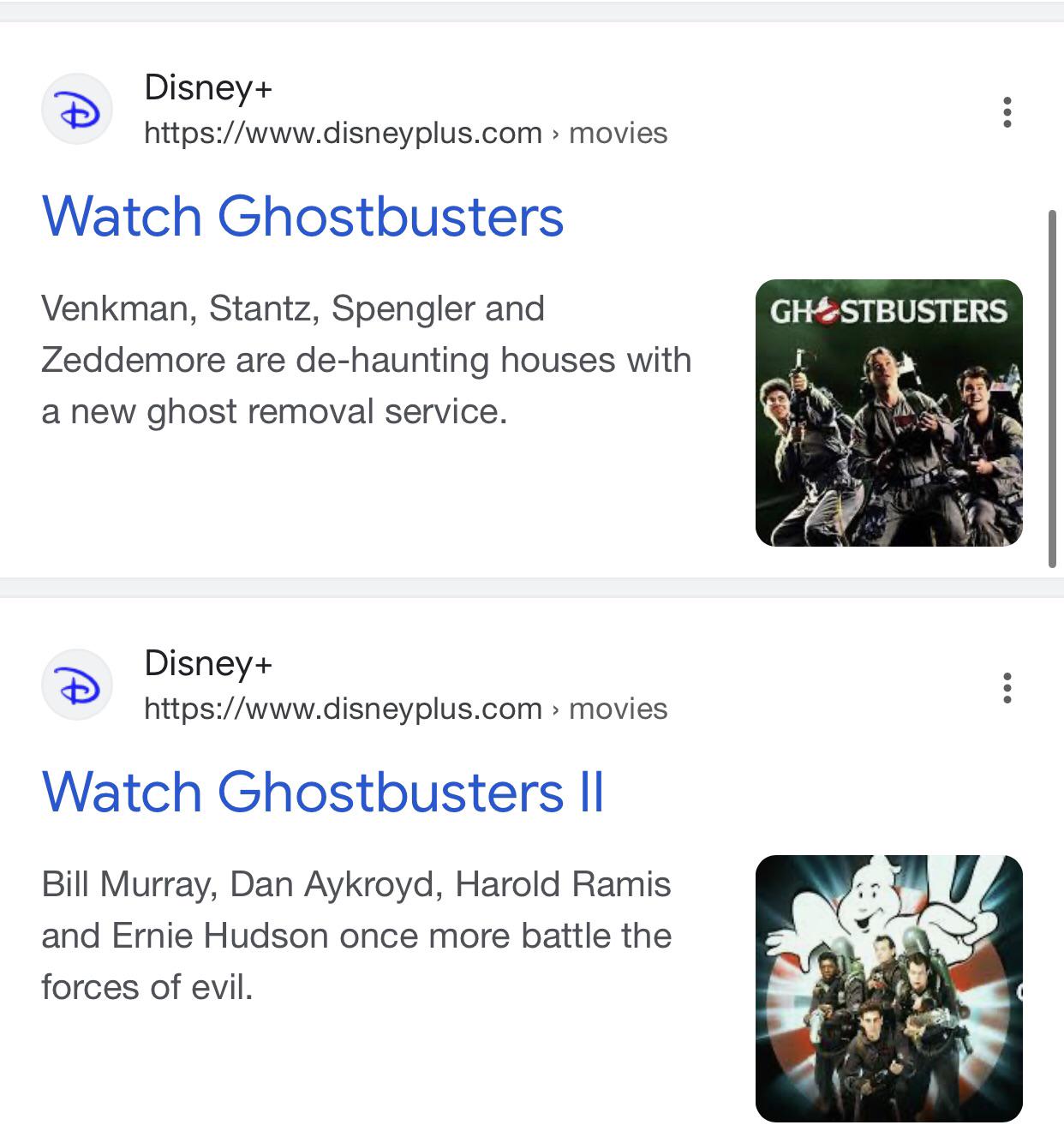Expand the breadcrumb chevron in the second URL
The image size is (1064, 1131).
tap(555, 708)
